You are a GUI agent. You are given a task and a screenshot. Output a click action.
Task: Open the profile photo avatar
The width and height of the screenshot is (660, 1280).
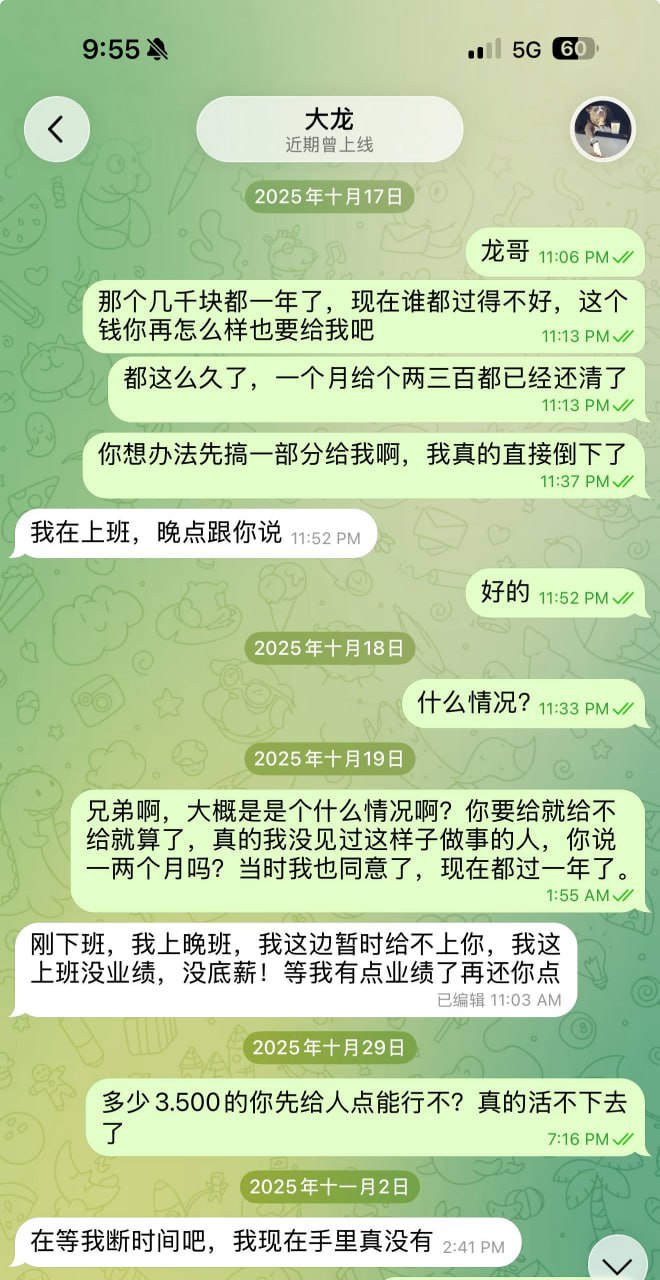pyautogui.click(x=603, y=129)
